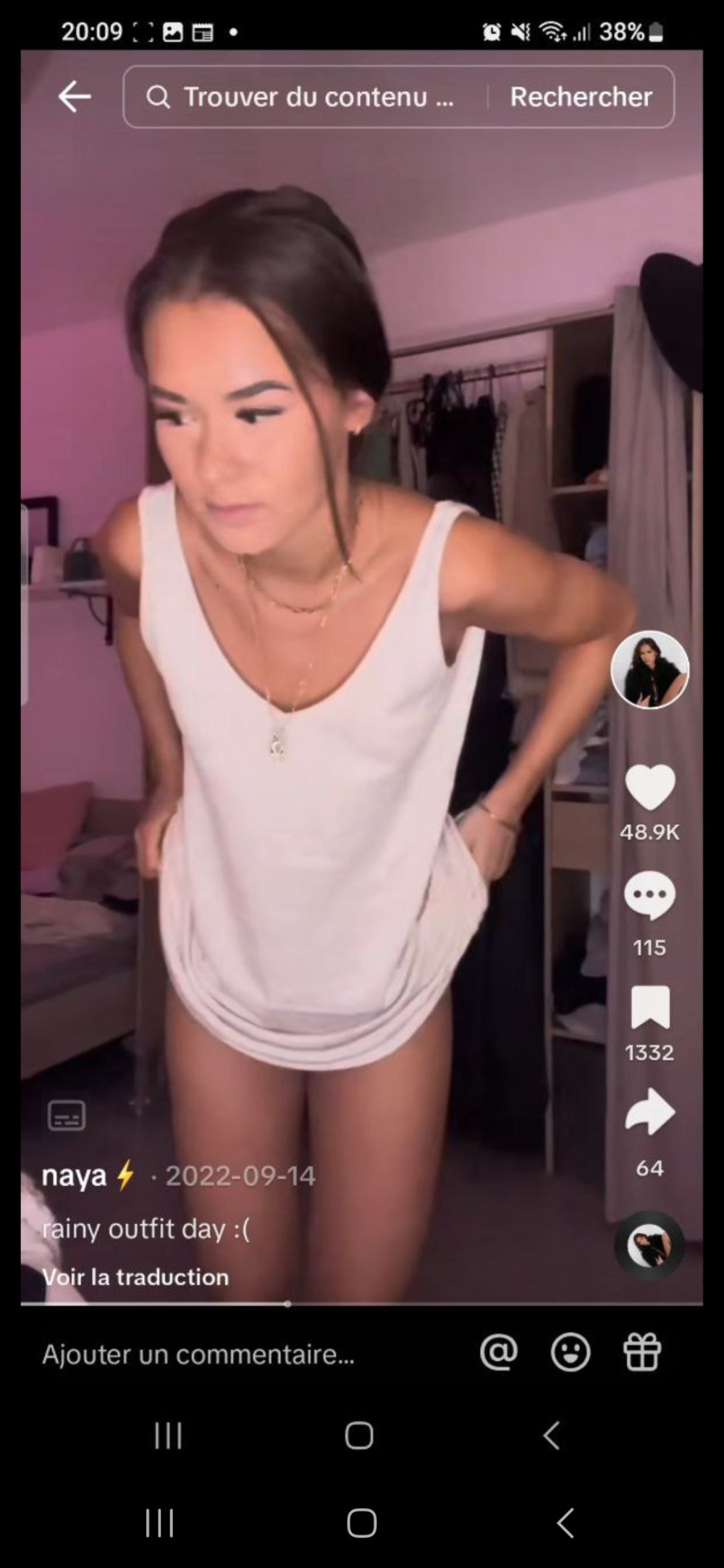724x1568 pixels.
Task: Like the video with the heart icon
Action: pyautogui.click(x=649, y=787)
